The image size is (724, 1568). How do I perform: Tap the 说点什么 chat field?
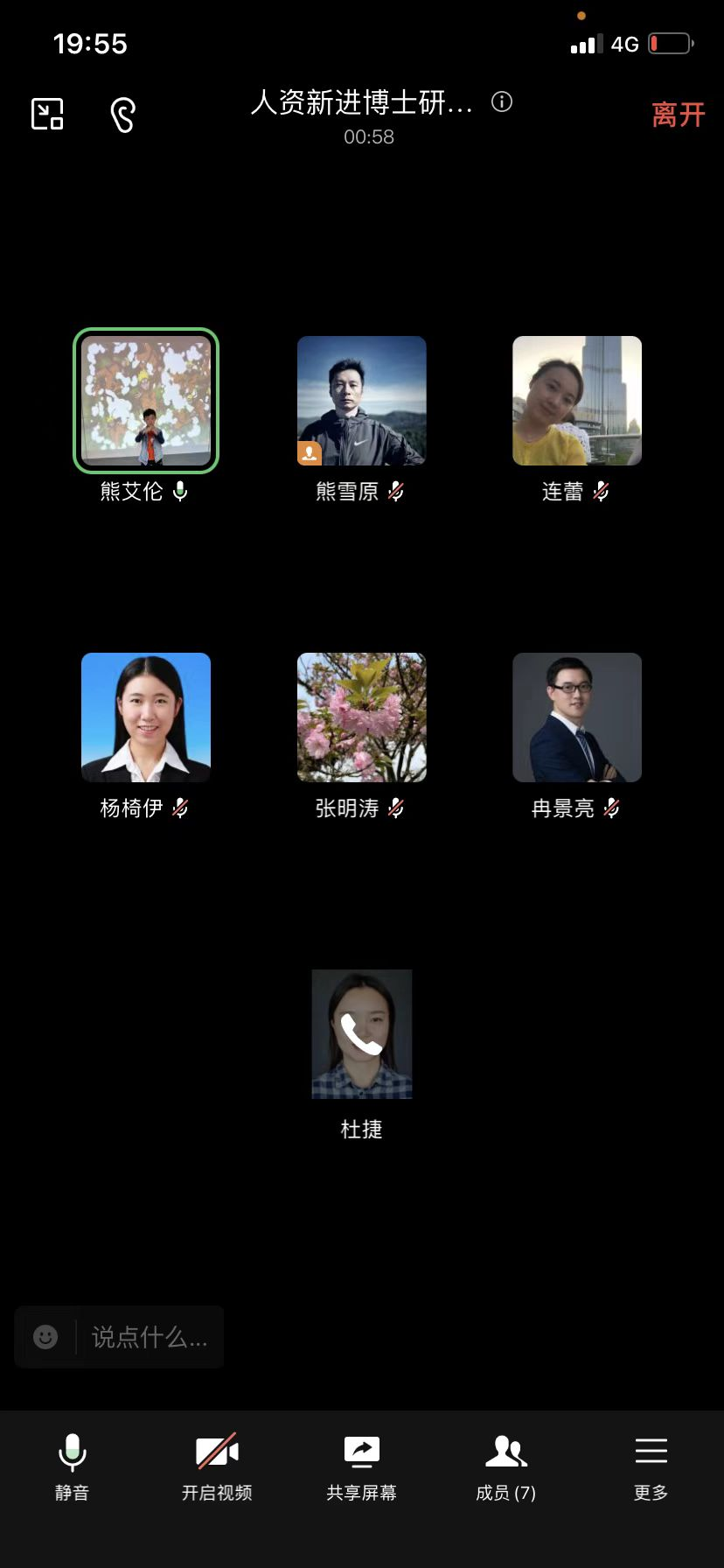[150, 1336]
